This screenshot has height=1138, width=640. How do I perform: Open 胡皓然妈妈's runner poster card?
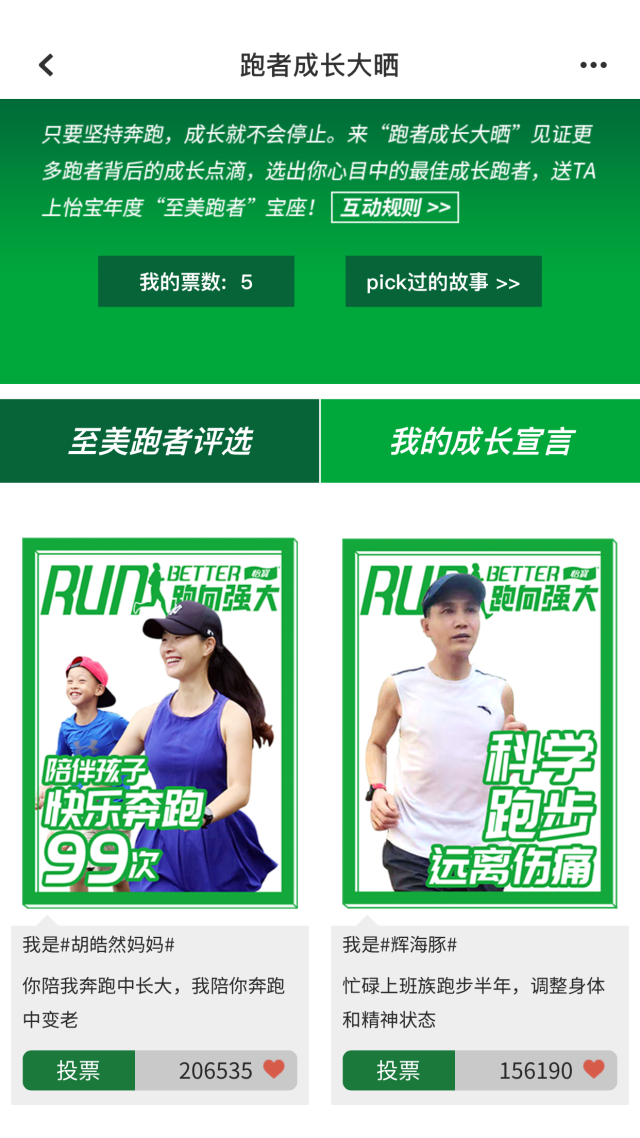160,723
